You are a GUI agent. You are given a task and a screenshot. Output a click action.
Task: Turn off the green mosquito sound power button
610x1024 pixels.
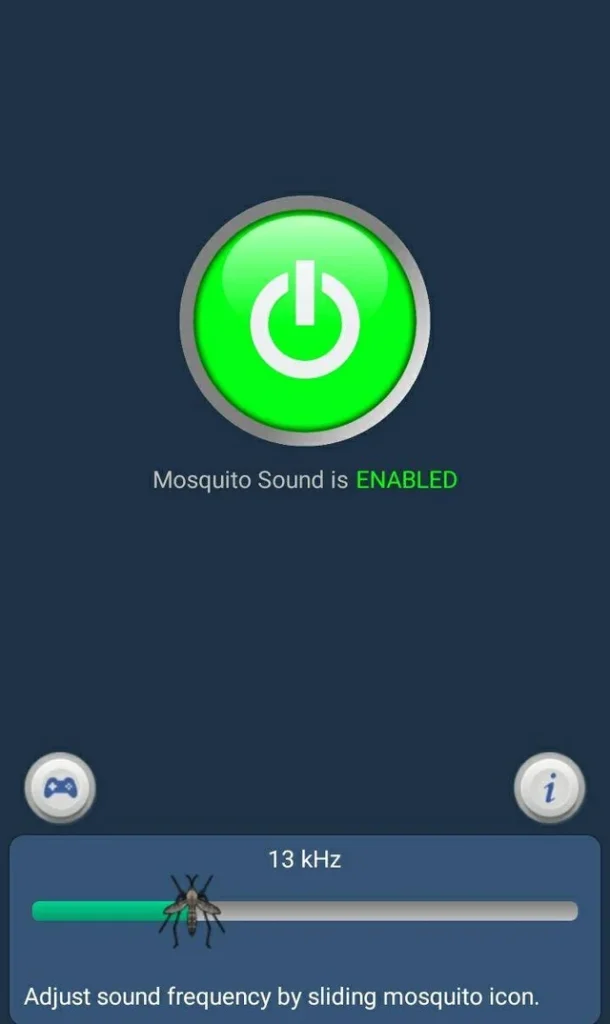(x=305, y=320)
